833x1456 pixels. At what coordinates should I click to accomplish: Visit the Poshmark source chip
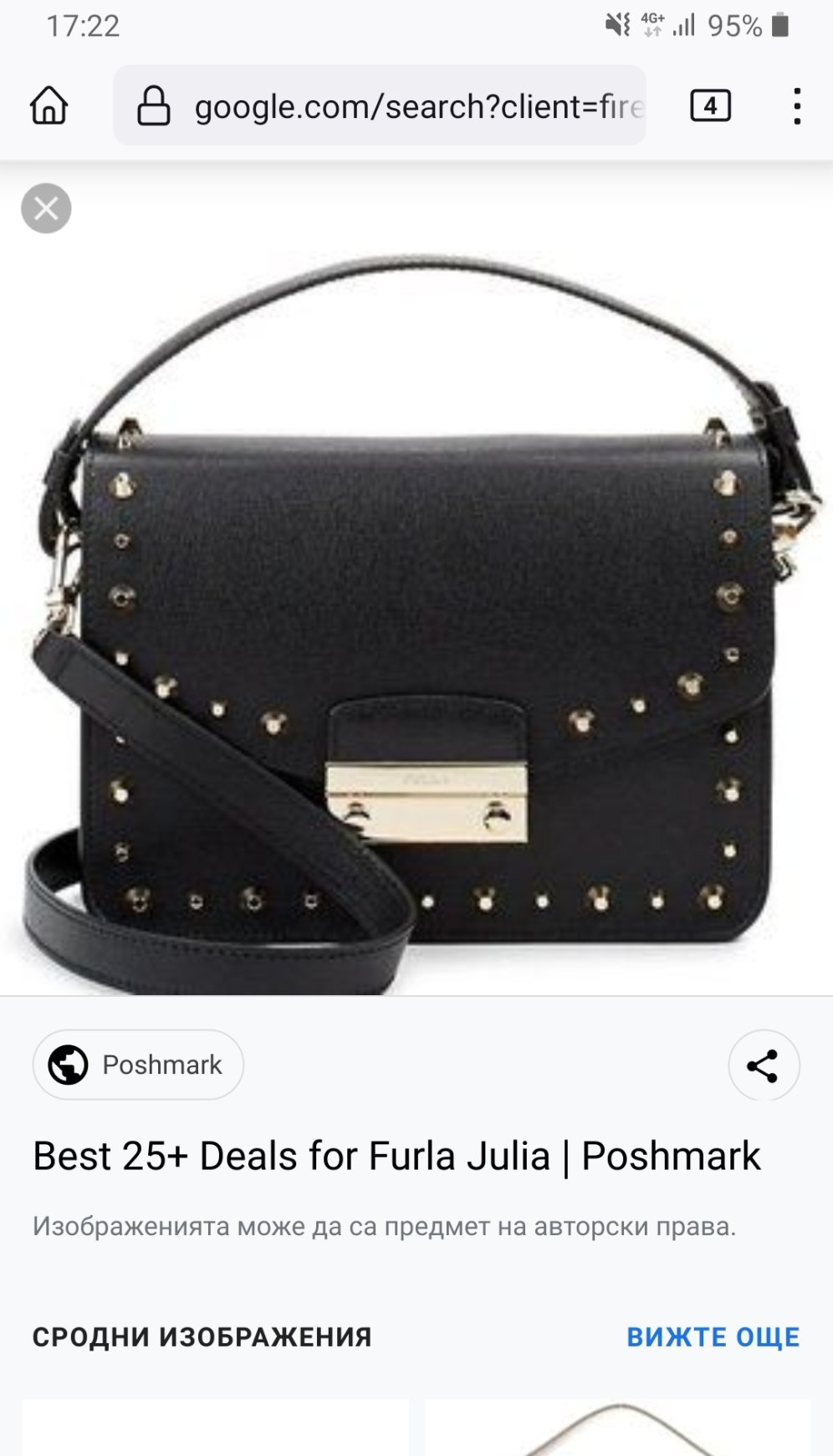coord(139,1065)
